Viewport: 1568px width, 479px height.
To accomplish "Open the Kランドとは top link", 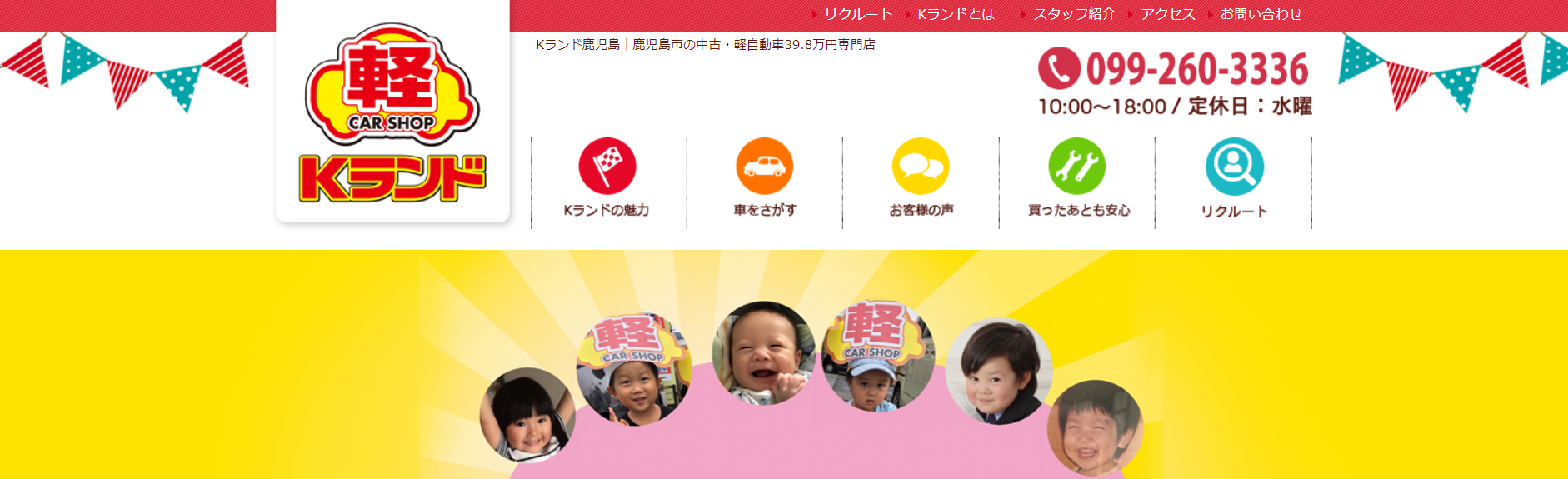I will click(955, 14).
